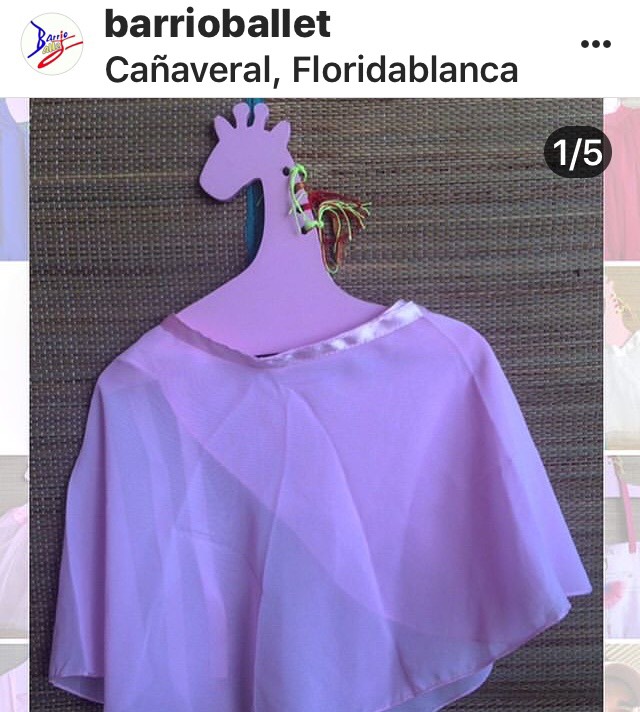Screen dimensions: 640x712
Task: Open location Cañaveral, Floridablanca
Action: (311, 70)
